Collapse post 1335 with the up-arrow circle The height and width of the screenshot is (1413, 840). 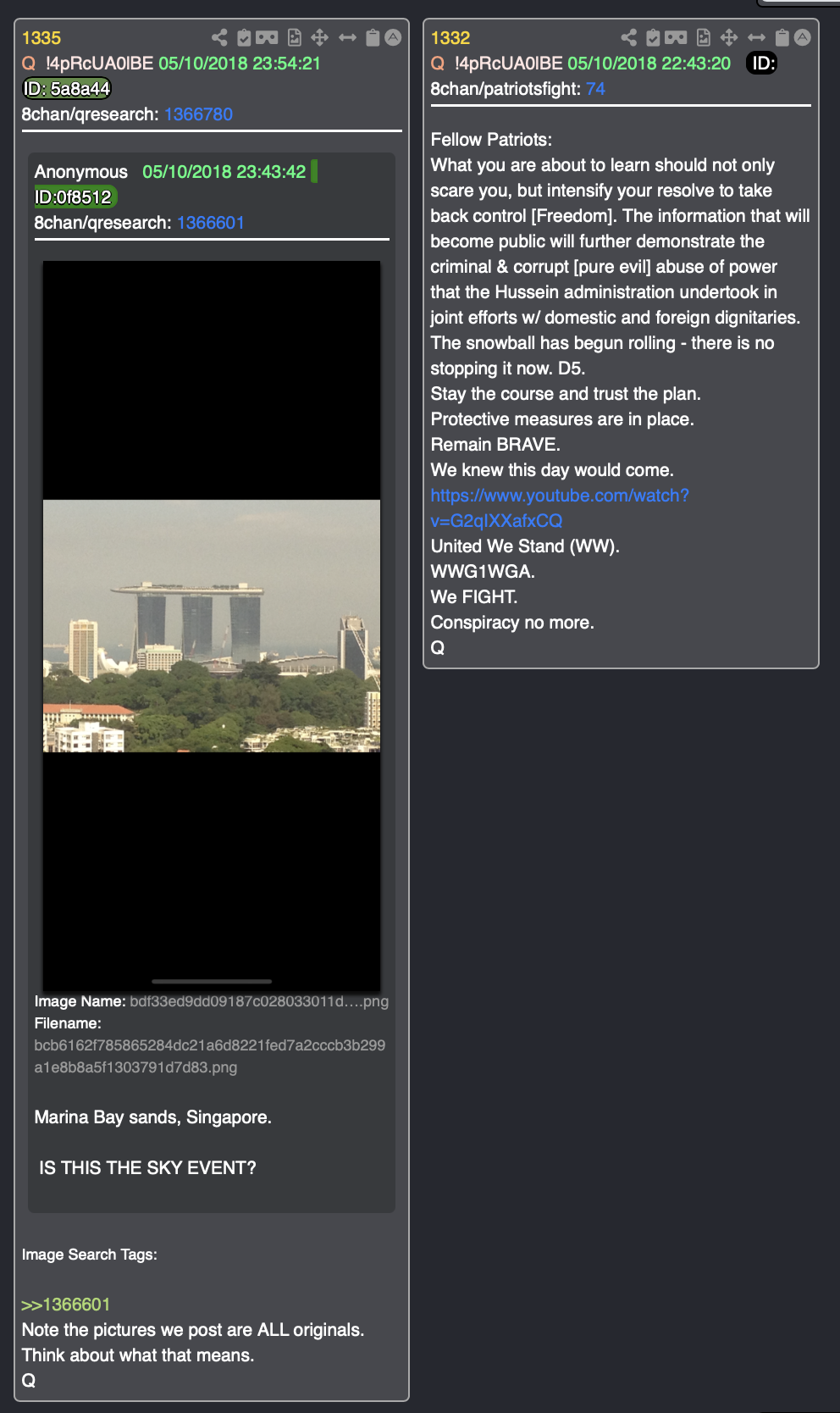[x=393, y=37]
